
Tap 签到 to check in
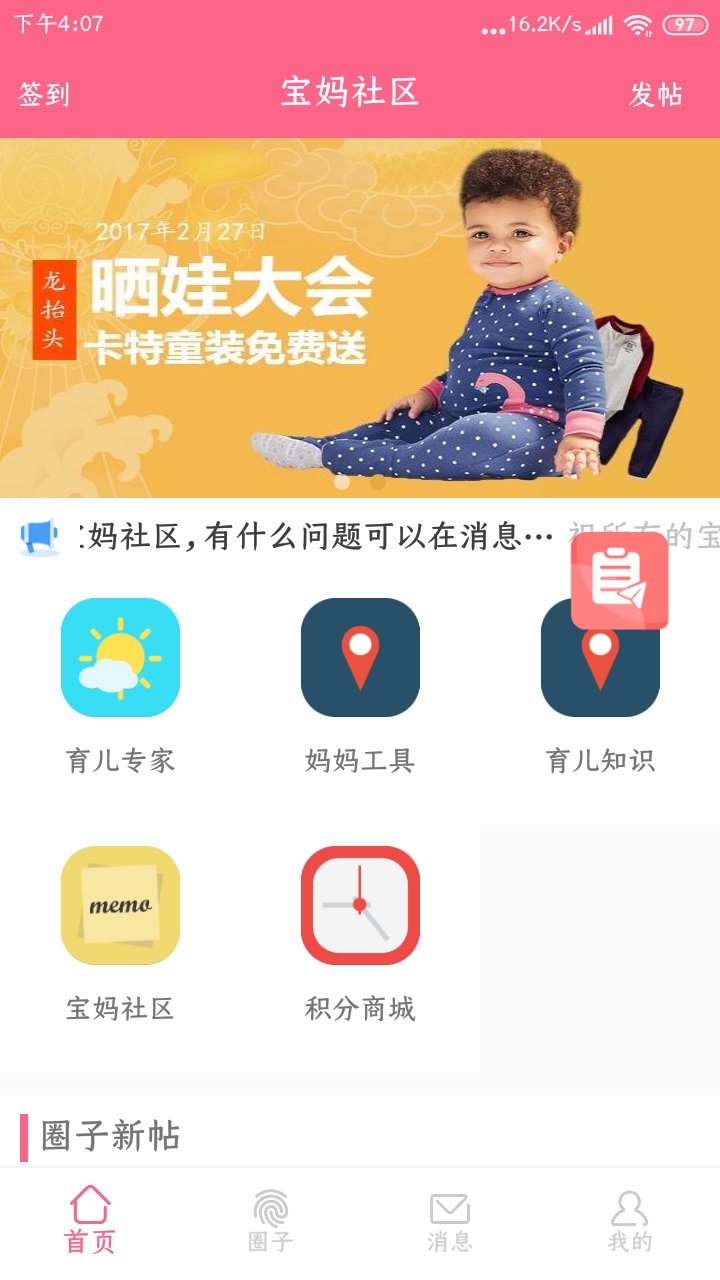coord(44,94)
